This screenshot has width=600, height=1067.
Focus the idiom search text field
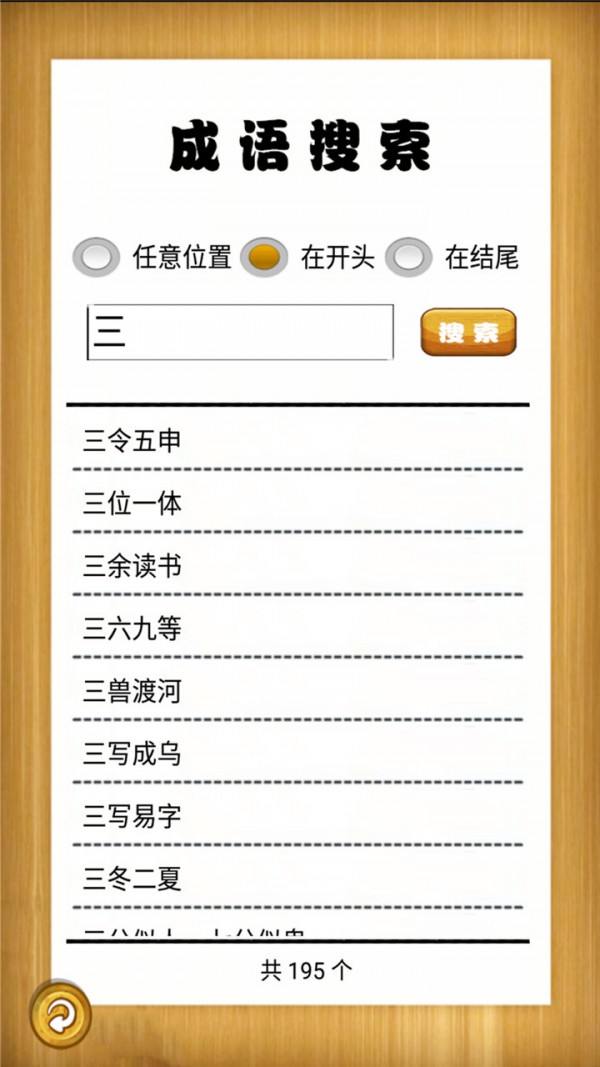240,332
